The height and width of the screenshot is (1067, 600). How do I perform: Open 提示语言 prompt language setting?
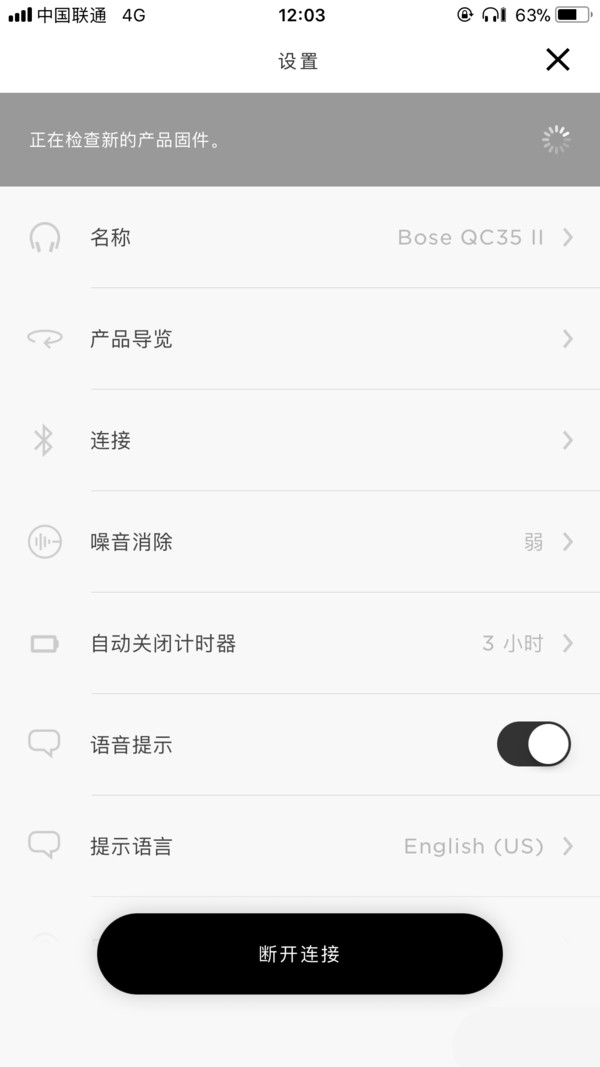[x=300, y=846]
